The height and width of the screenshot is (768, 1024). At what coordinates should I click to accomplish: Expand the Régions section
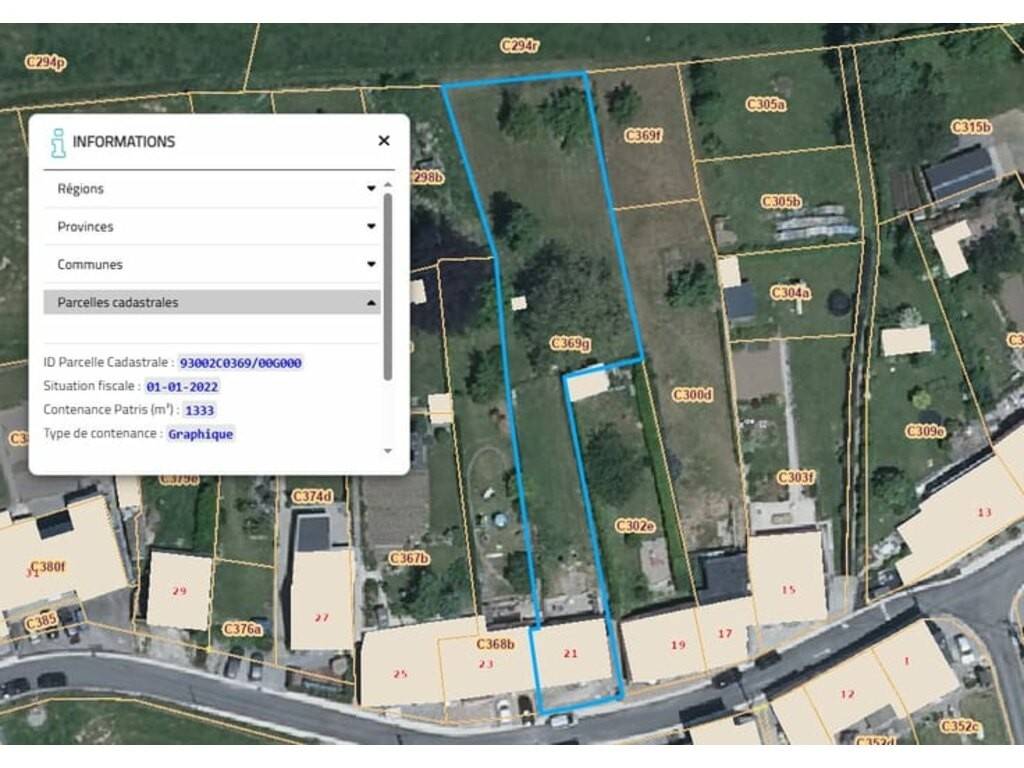pyautogui.click(x=212, y=189)
